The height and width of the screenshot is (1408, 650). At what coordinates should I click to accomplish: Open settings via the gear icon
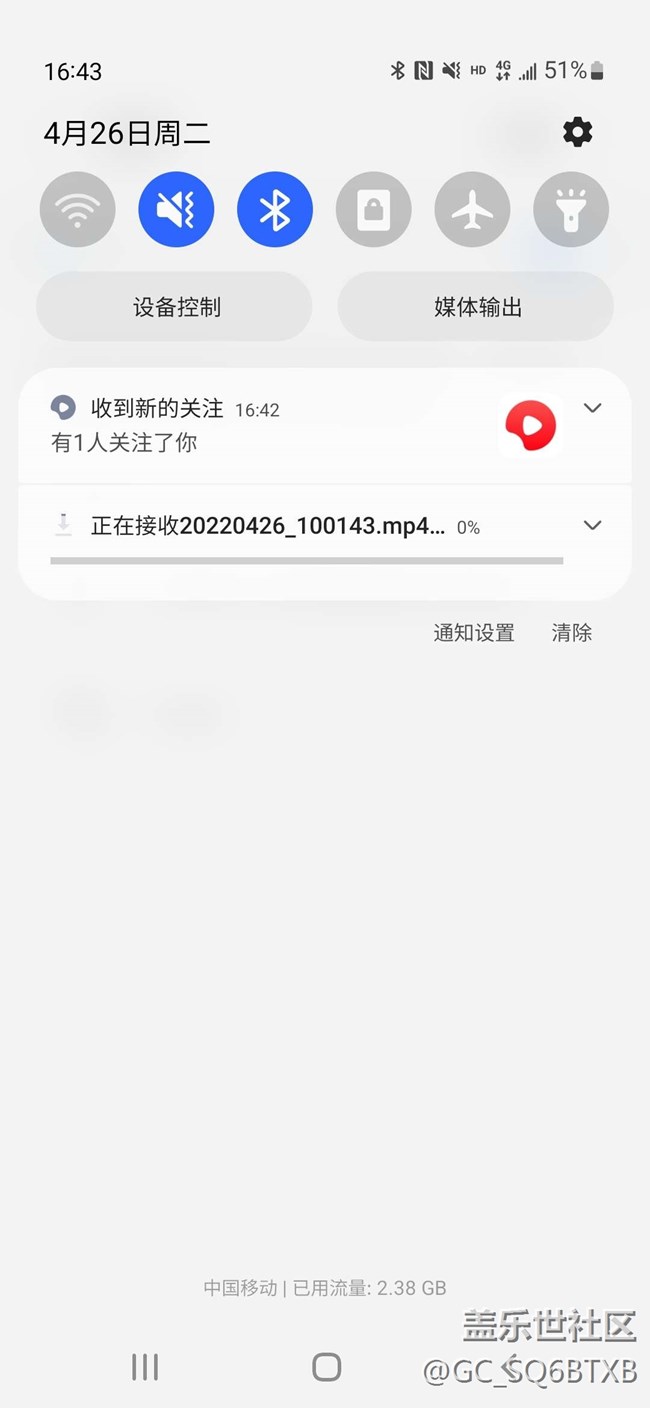577,132
